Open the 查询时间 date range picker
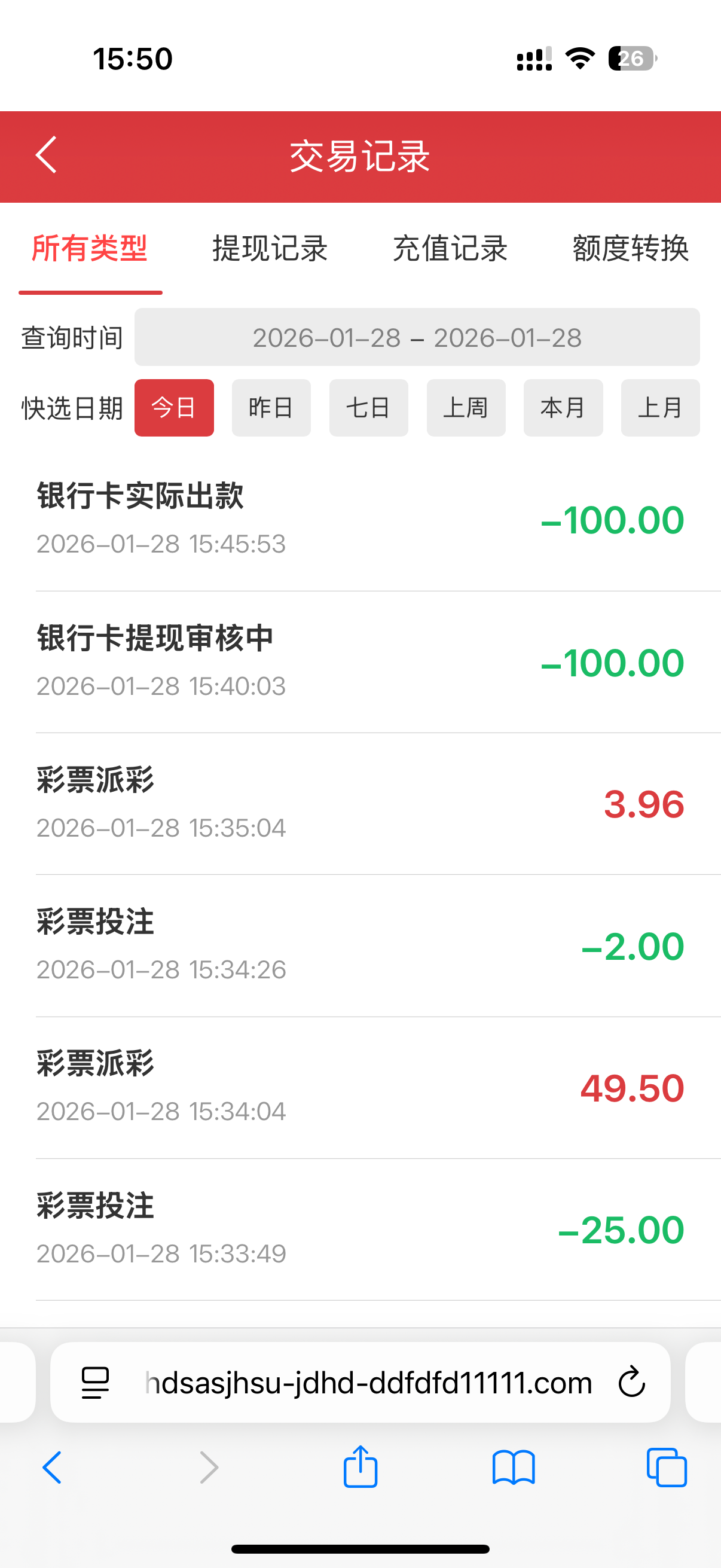 click(x=417, y=337)
